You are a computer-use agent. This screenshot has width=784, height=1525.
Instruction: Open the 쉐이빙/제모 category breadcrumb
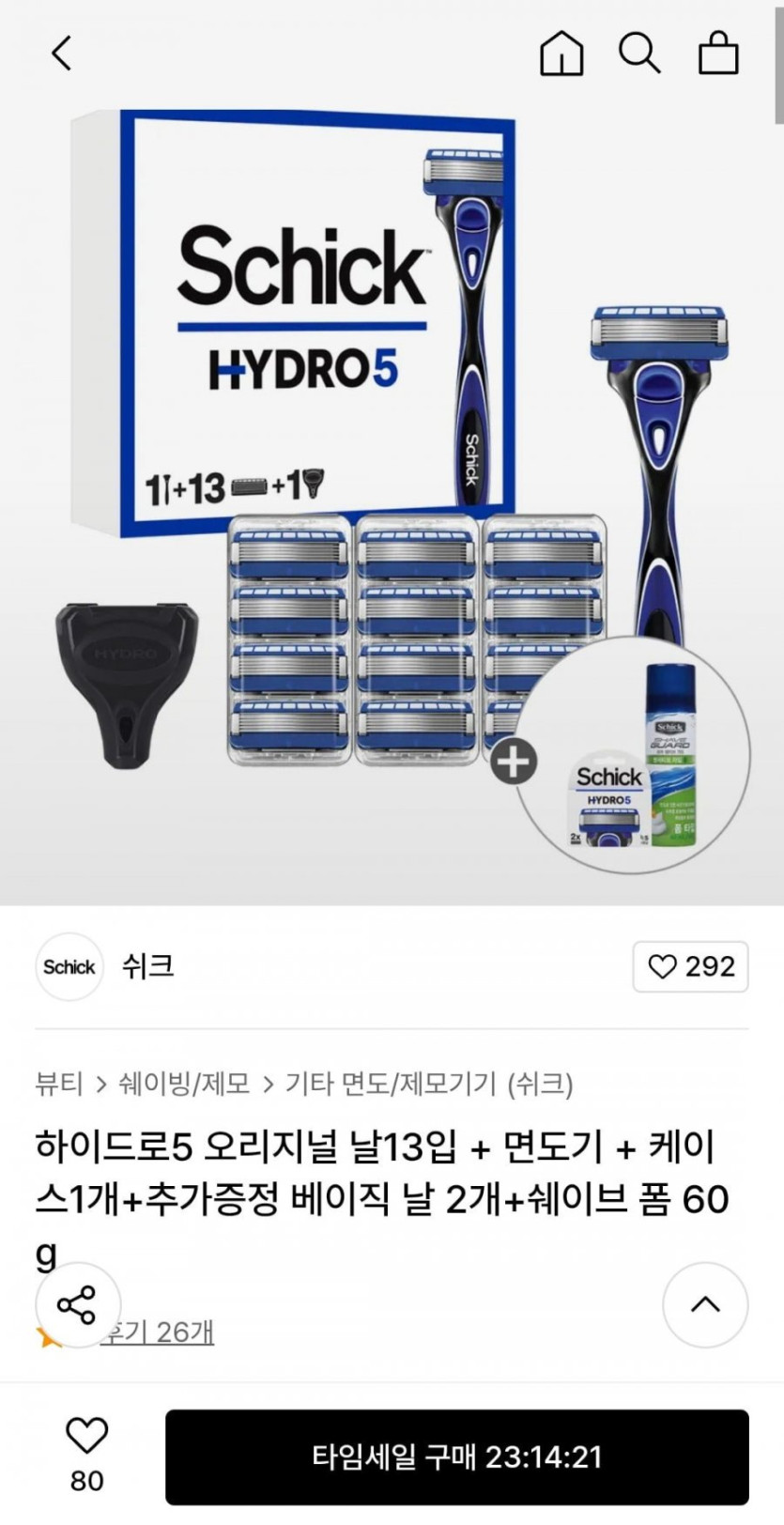tap(184, 1084)
